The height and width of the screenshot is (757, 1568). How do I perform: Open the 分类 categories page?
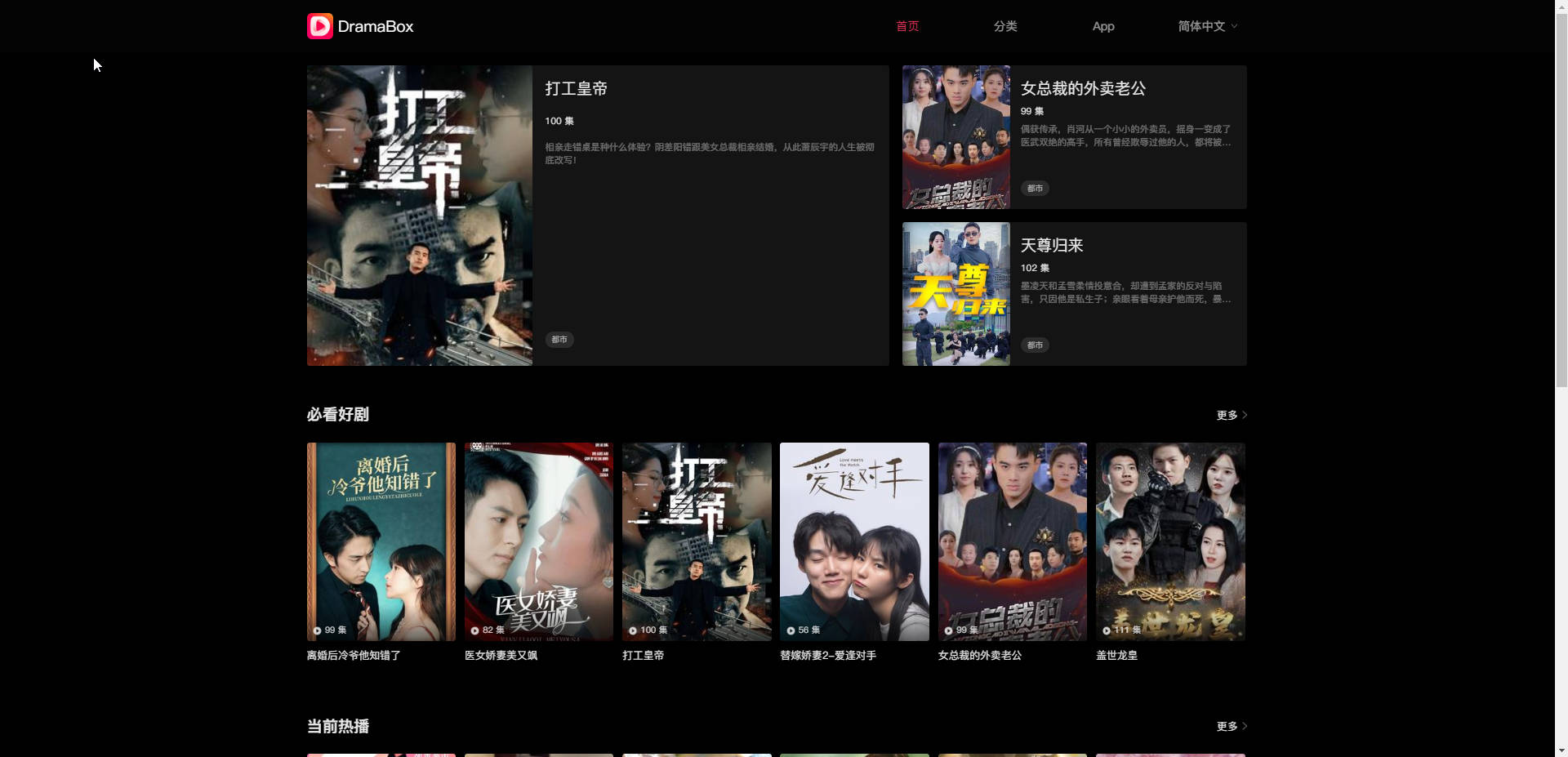tap(1005, 26)
